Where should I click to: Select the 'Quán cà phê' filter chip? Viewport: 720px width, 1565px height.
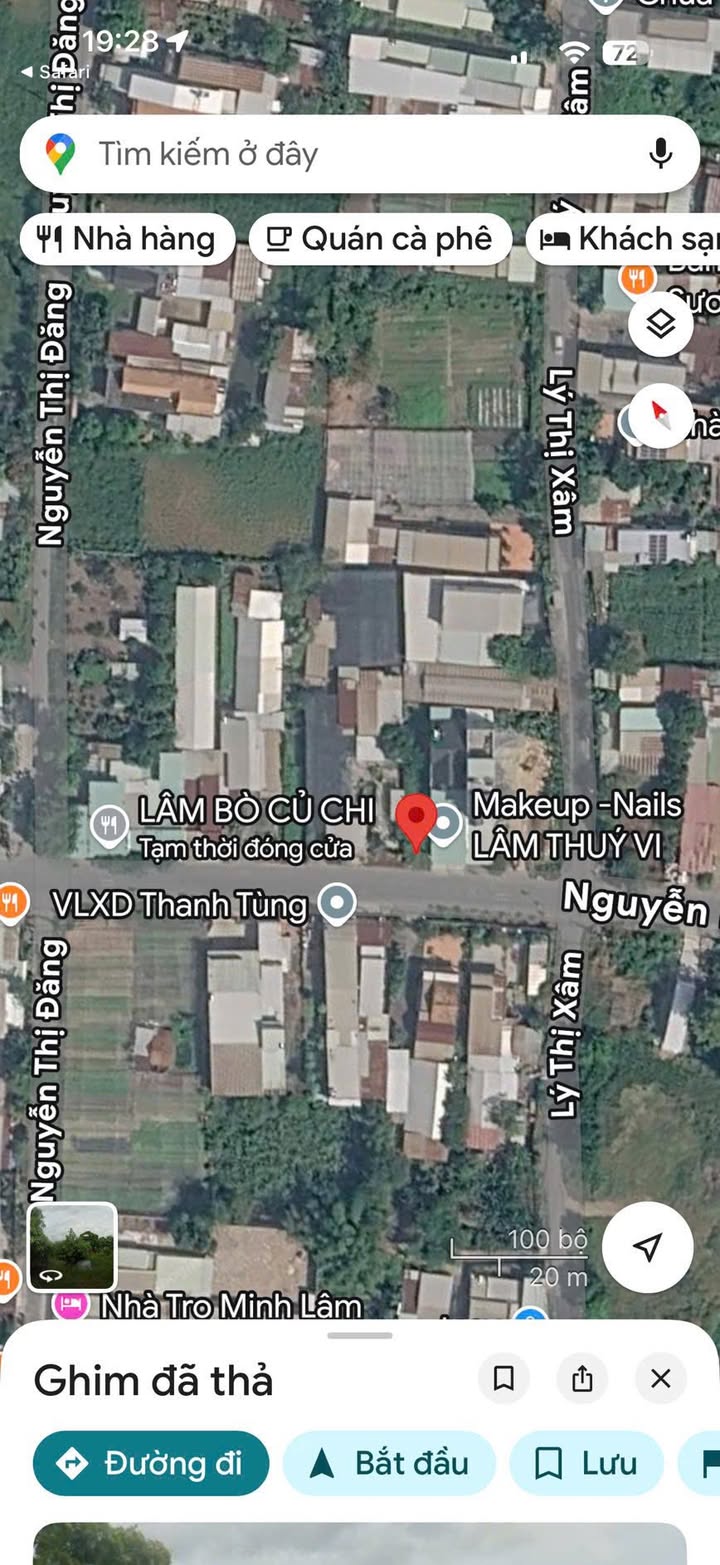click(x=380, y=239)
